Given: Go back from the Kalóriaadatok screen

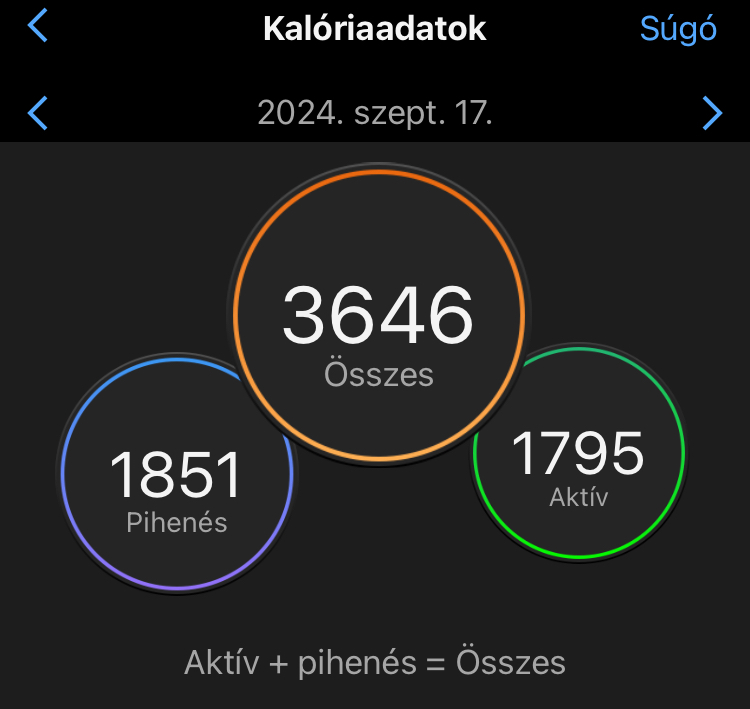Looking at the screenshot, I should (37, 26).
